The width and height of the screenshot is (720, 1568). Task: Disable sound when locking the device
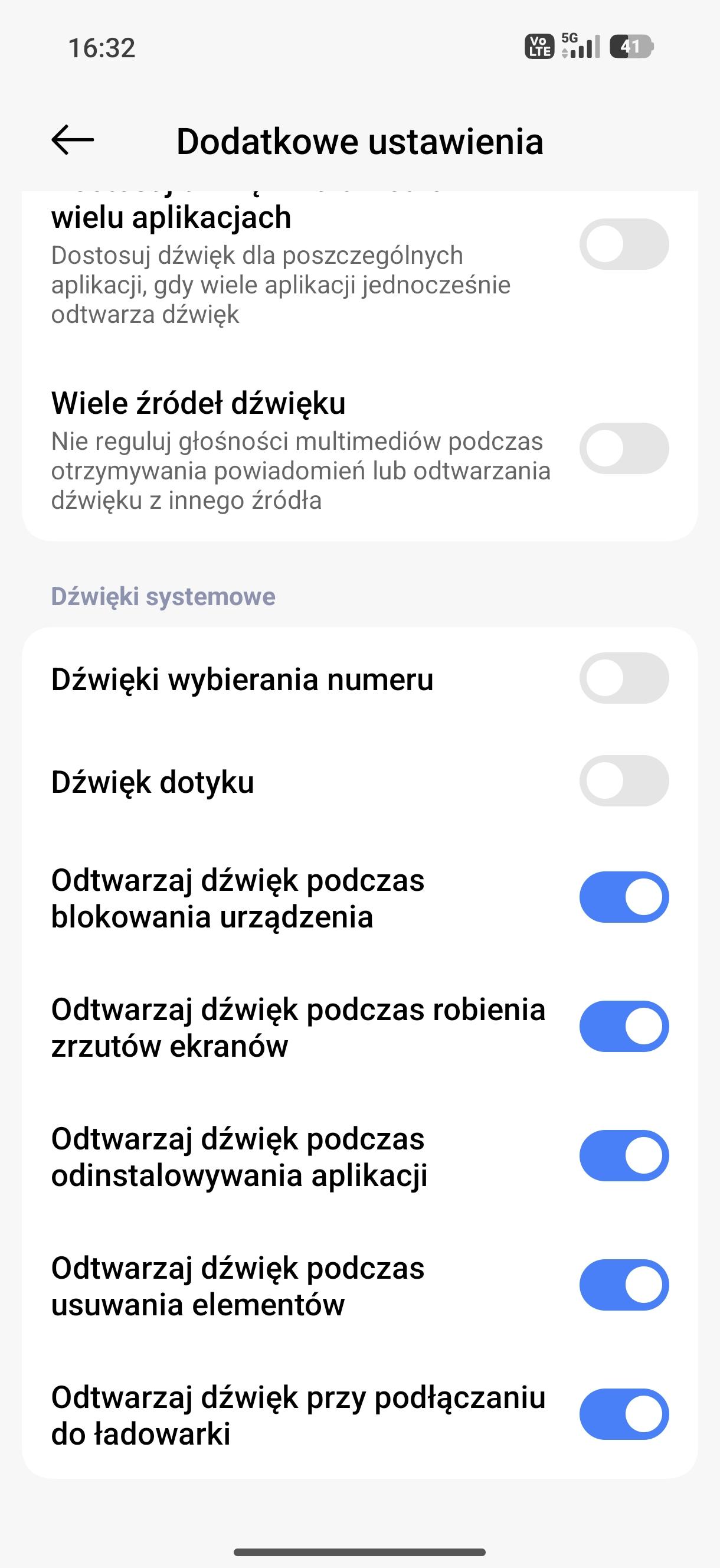(x=623, y=897)
